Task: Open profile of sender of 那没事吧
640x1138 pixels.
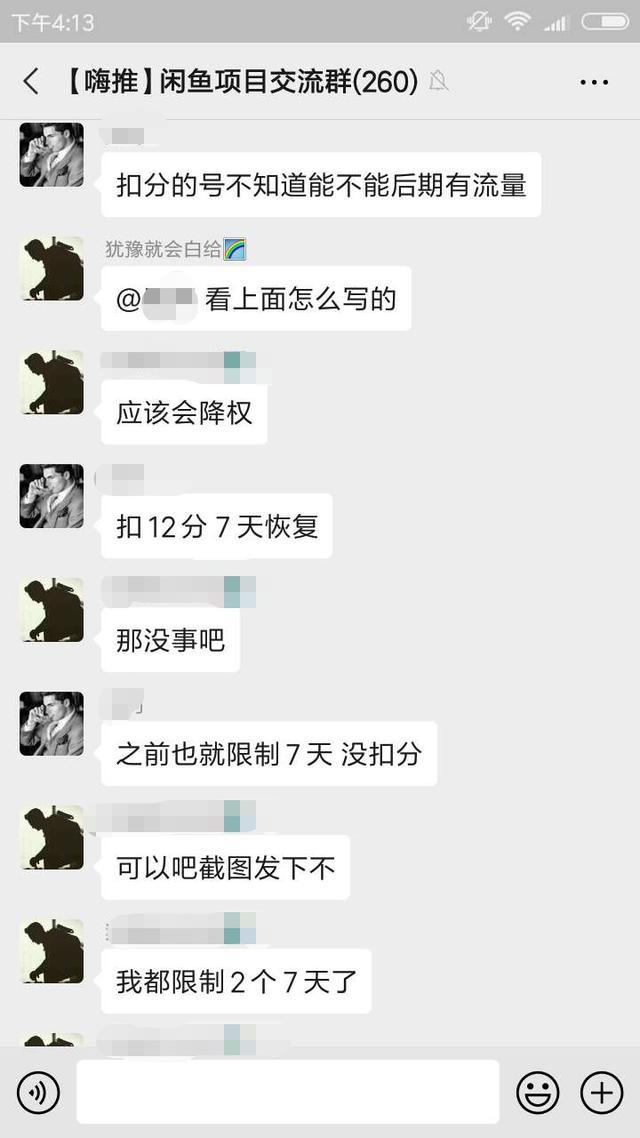Action: (x=52, y=610)
